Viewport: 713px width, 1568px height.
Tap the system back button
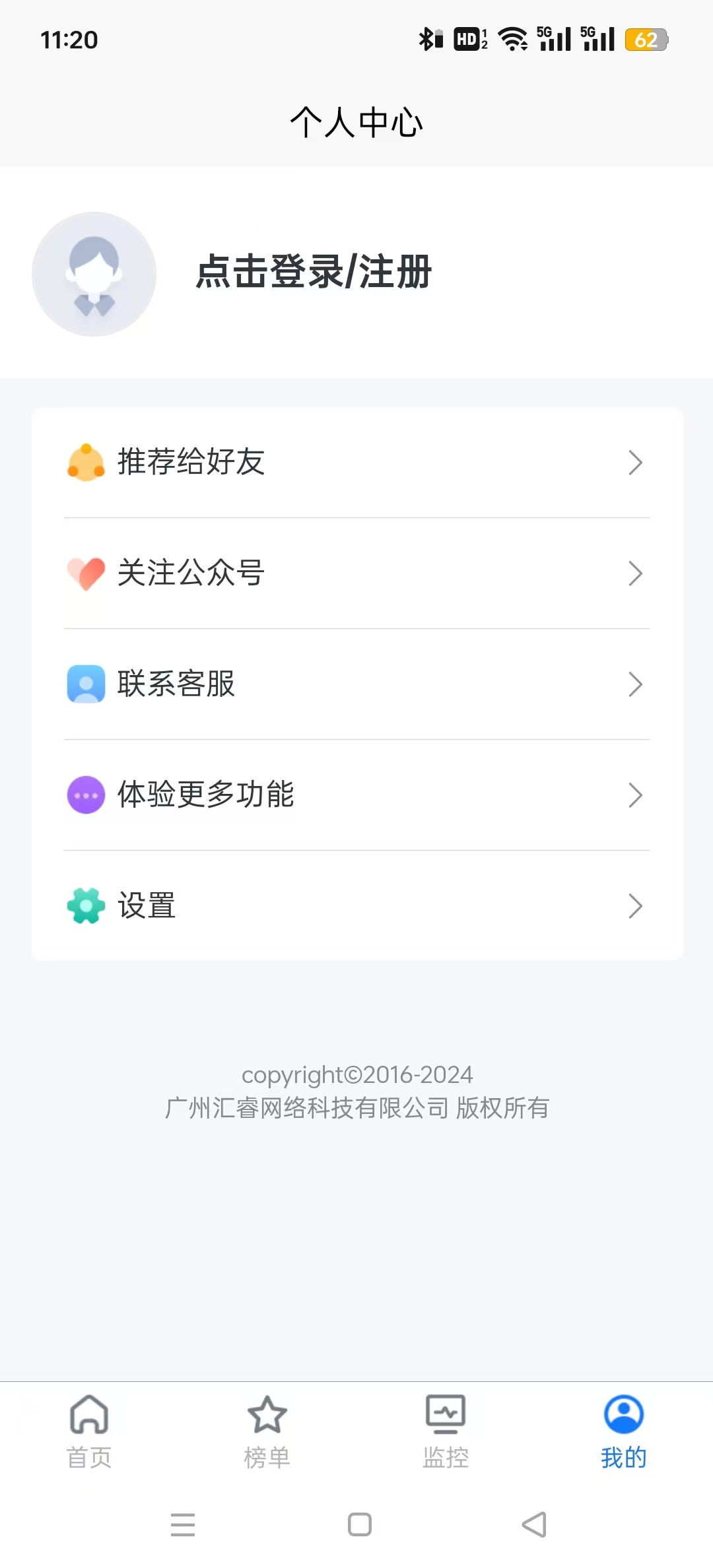pyautogui.click(x=534, y=1524)
